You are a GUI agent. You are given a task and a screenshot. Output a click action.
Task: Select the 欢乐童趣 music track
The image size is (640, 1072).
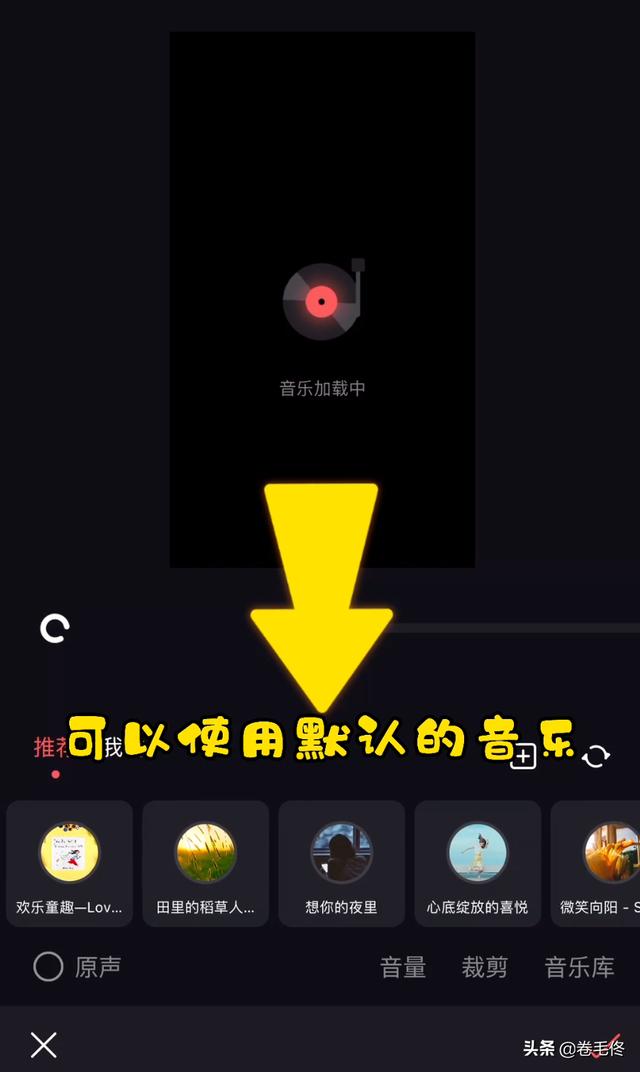[69, 863]
